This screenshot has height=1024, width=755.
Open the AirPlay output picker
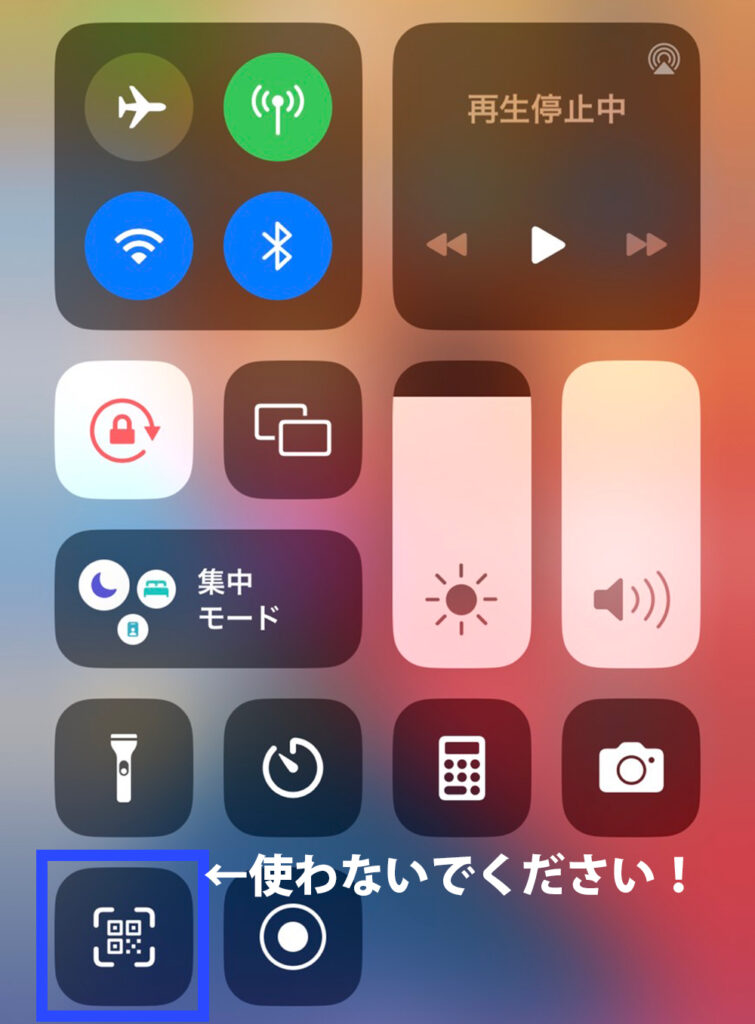coord(661,59)
